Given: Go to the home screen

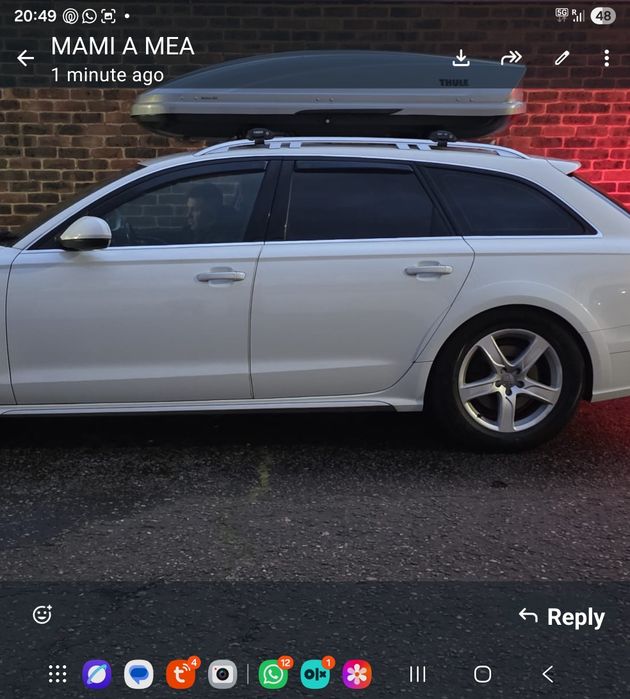Looking at the screenshot, I should click(482, 674).
